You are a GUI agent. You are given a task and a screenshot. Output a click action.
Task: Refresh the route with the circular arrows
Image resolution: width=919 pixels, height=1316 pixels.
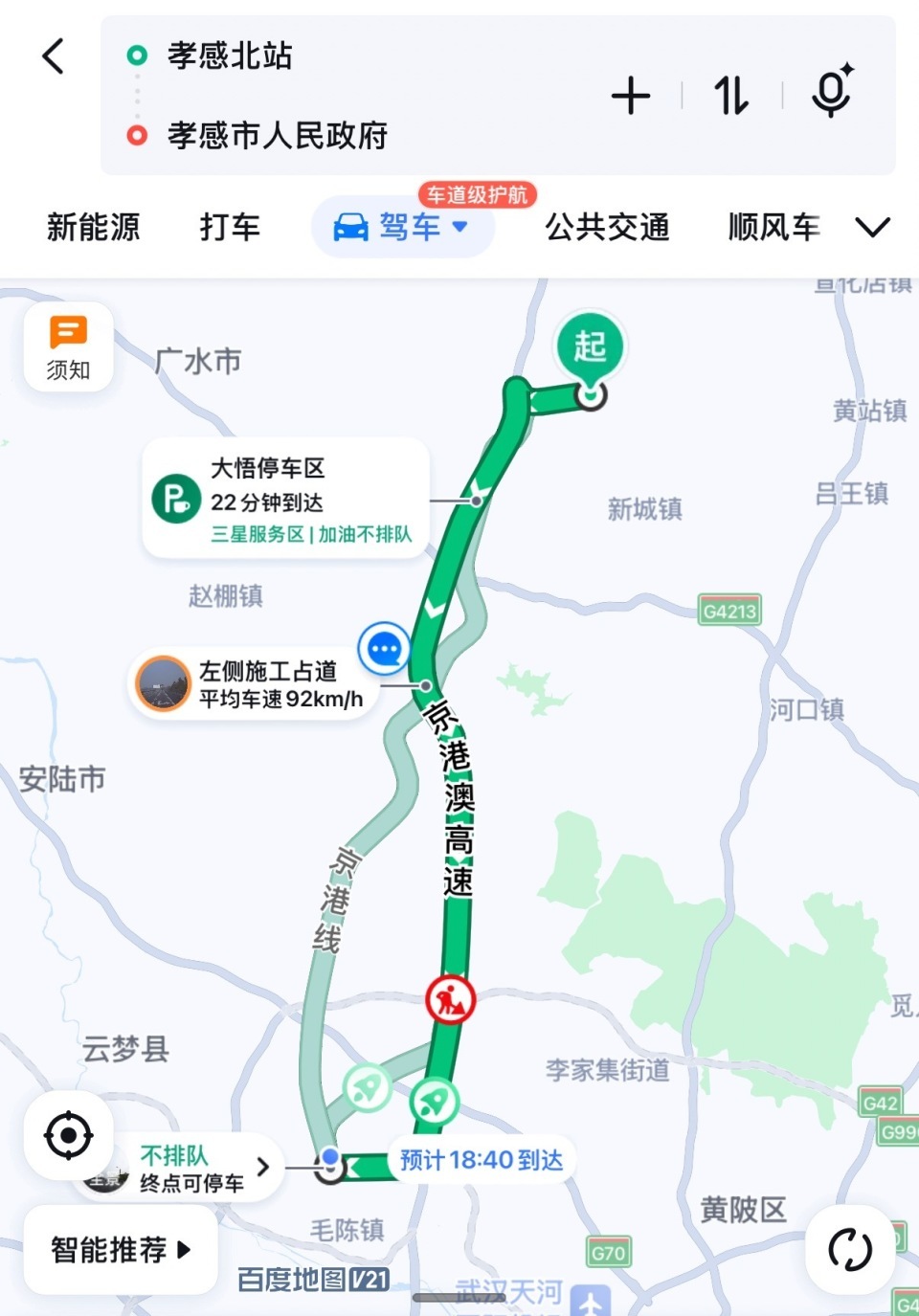click(x=850, y=1250)
